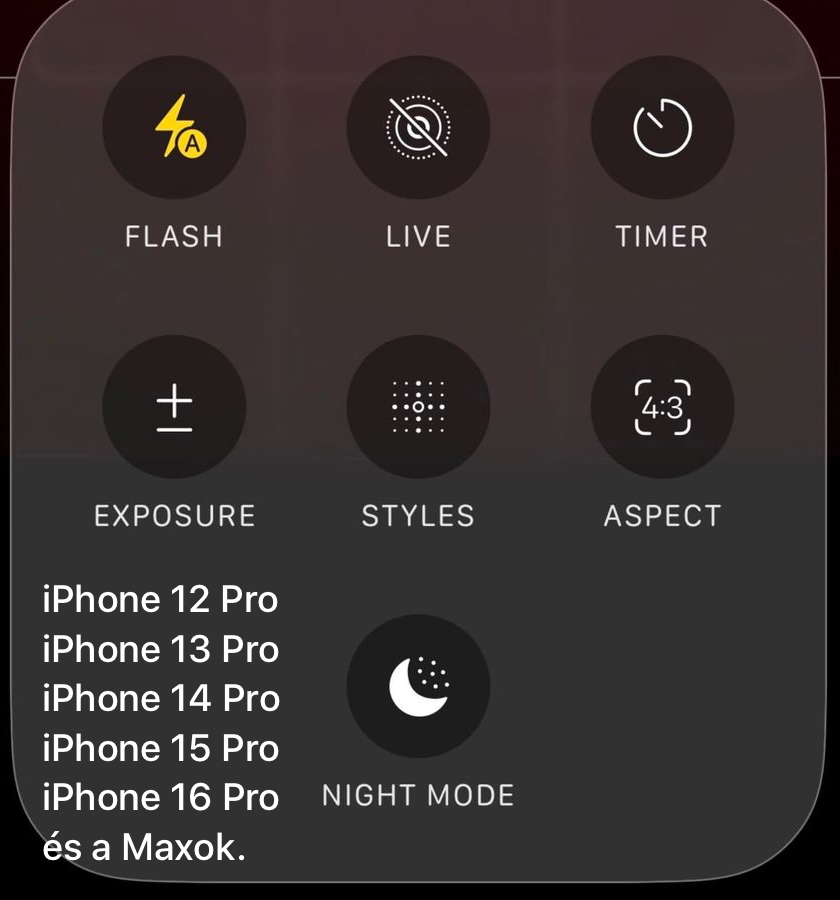Open the Timer option
The image size is (840, 900).
(662, 128)
